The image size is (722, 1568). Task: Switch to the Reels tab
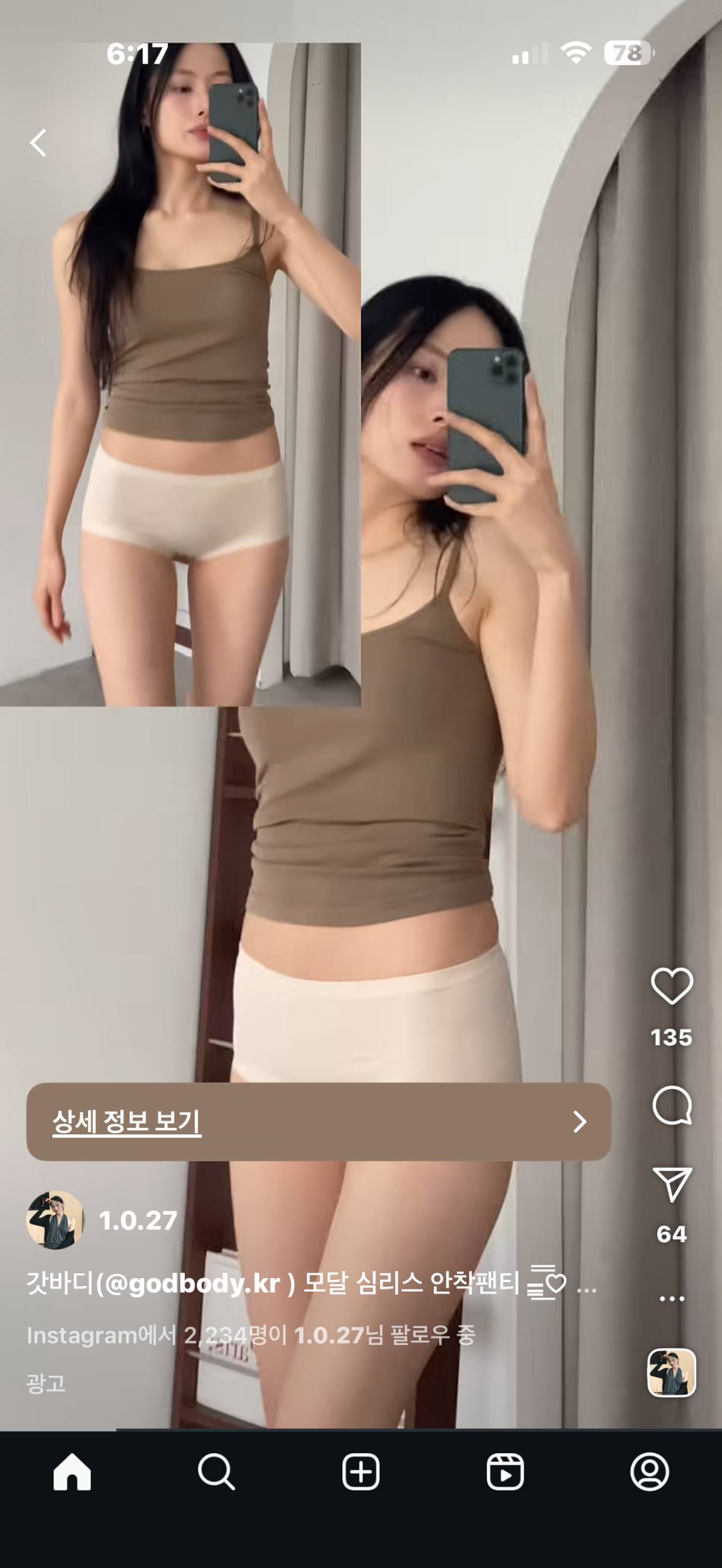tap(505, 1472)
